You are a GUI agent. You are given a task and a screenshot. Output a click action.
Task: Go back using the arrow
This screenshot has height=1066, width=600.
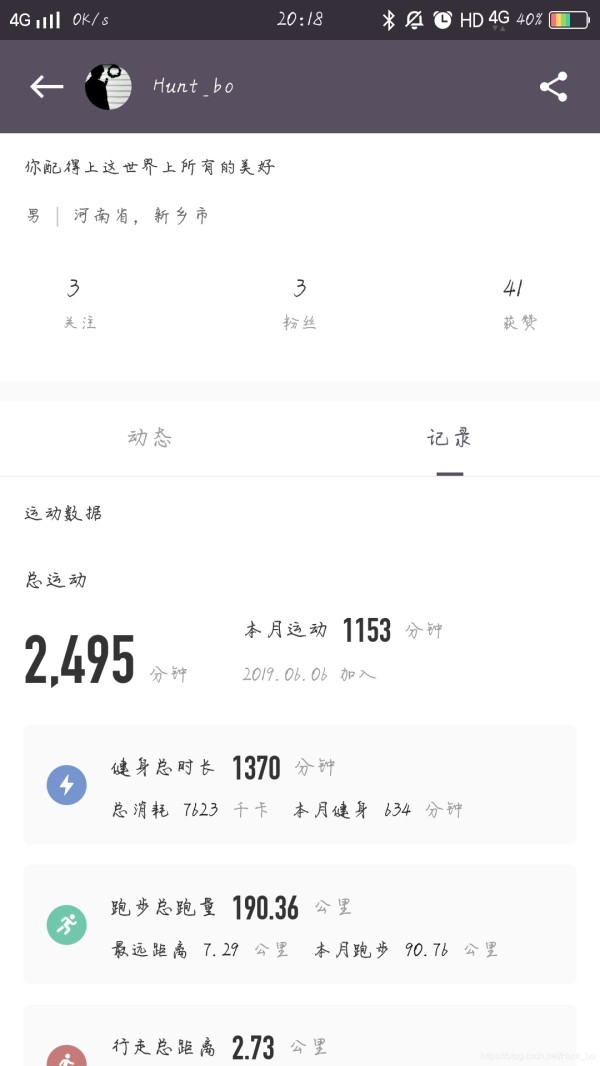46,86
